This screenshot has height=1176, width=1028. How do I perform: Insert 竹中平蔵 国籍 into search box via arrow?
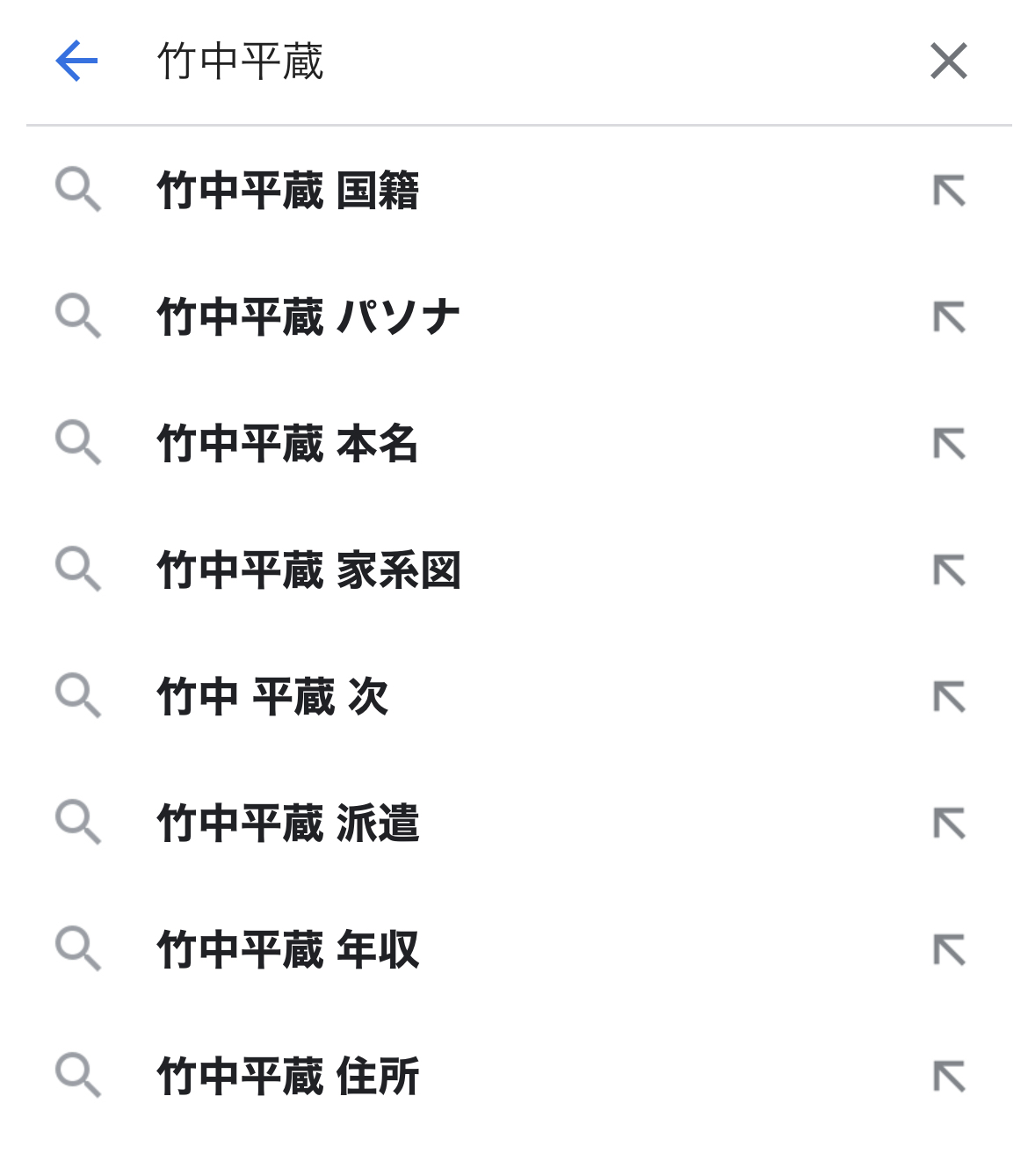click(x=949, y=191)
